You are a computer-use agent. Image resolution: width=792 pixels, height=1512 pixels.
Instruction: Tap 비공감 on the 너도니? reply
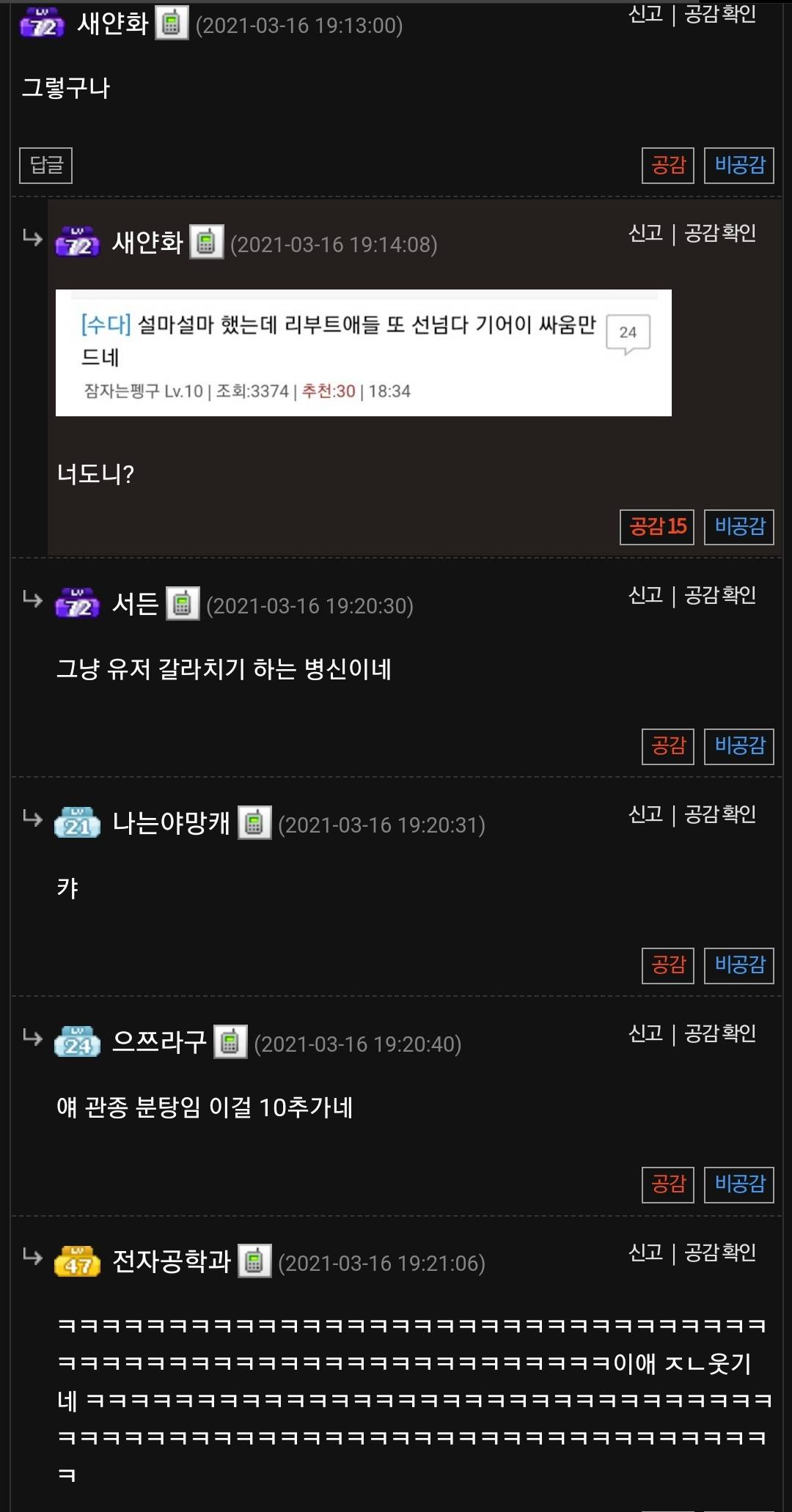coord(738,527)
